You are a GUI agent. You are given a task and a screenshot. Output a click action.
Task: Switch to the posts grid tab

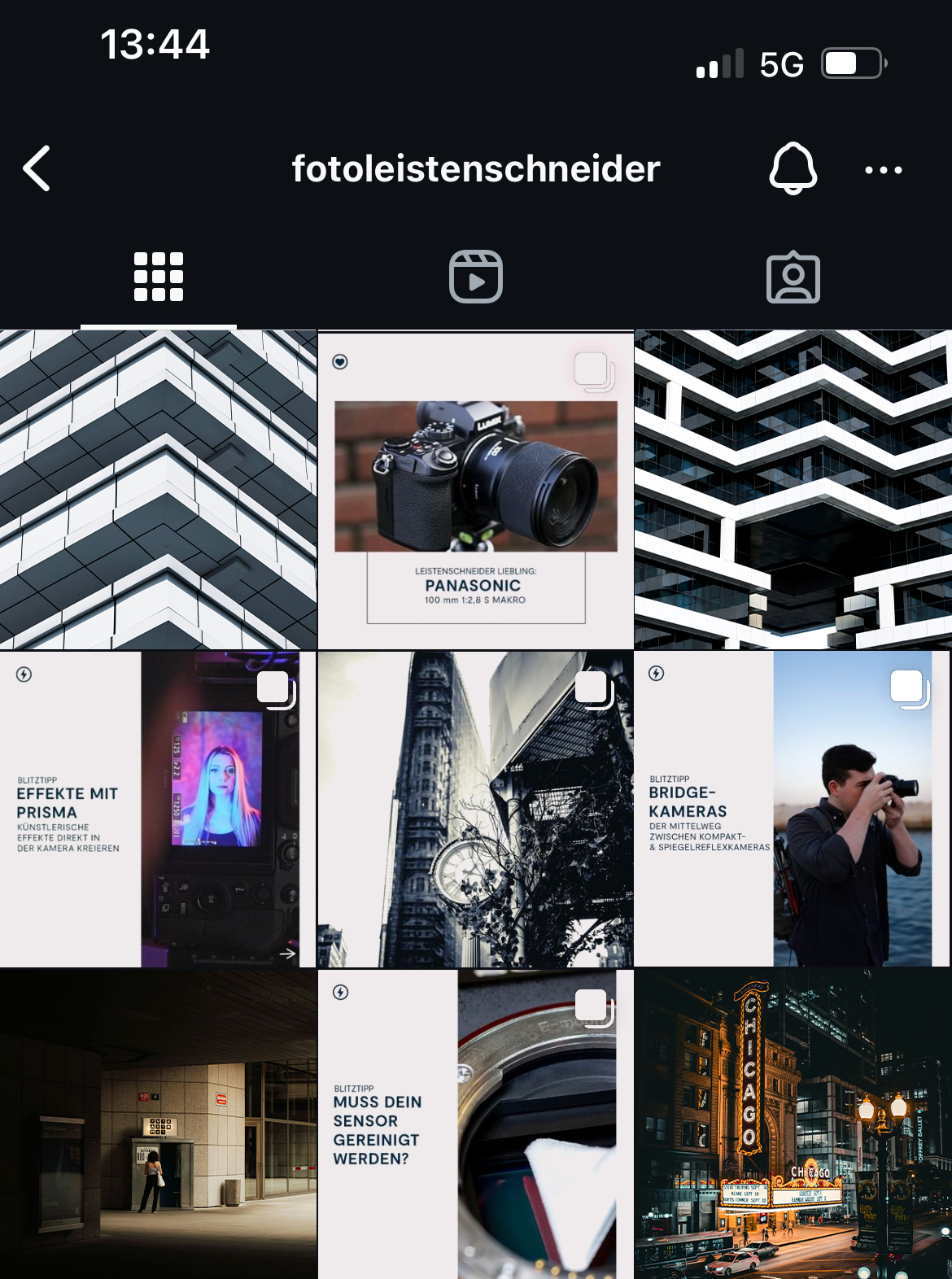(x=159, y=277)
